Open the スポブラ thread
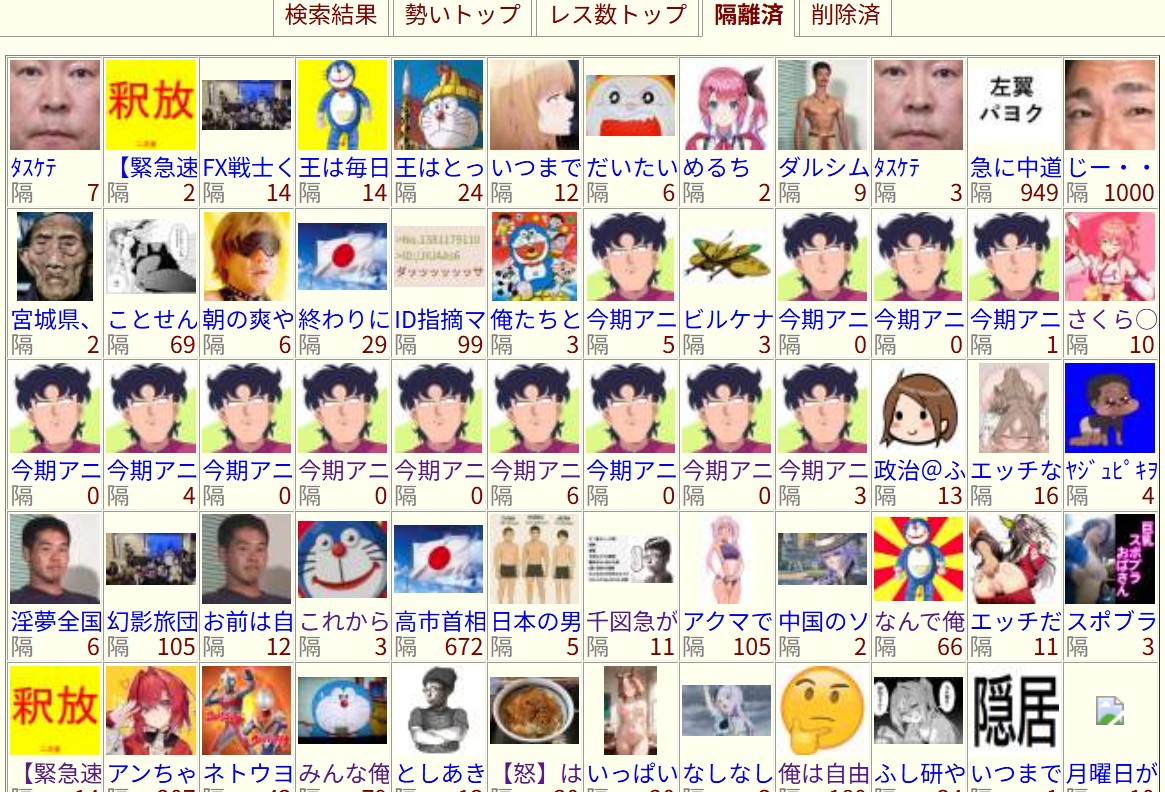Viewport: 1165px width, 792px height. coord(1110,621)
